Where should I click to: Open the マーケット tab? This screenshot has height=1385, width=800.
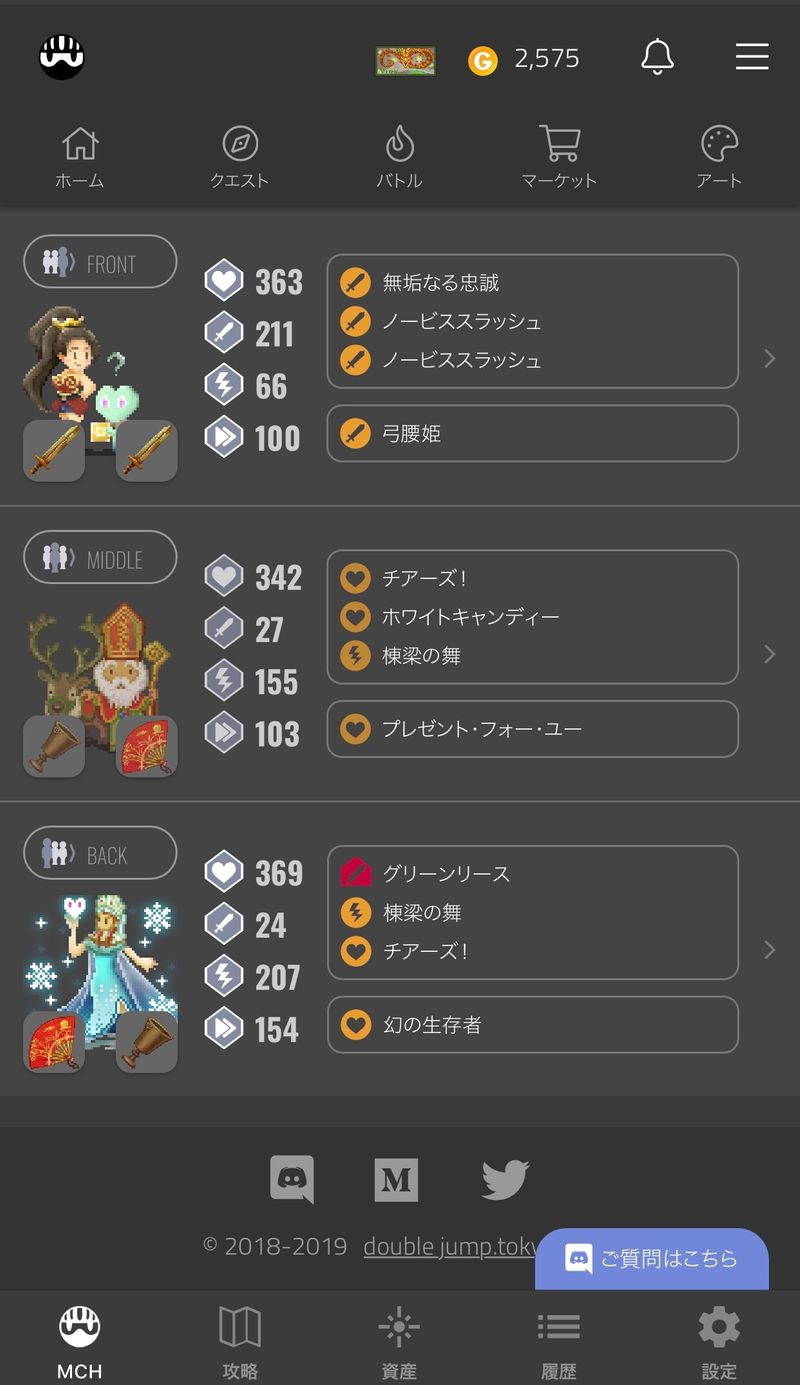pos(559,157)
